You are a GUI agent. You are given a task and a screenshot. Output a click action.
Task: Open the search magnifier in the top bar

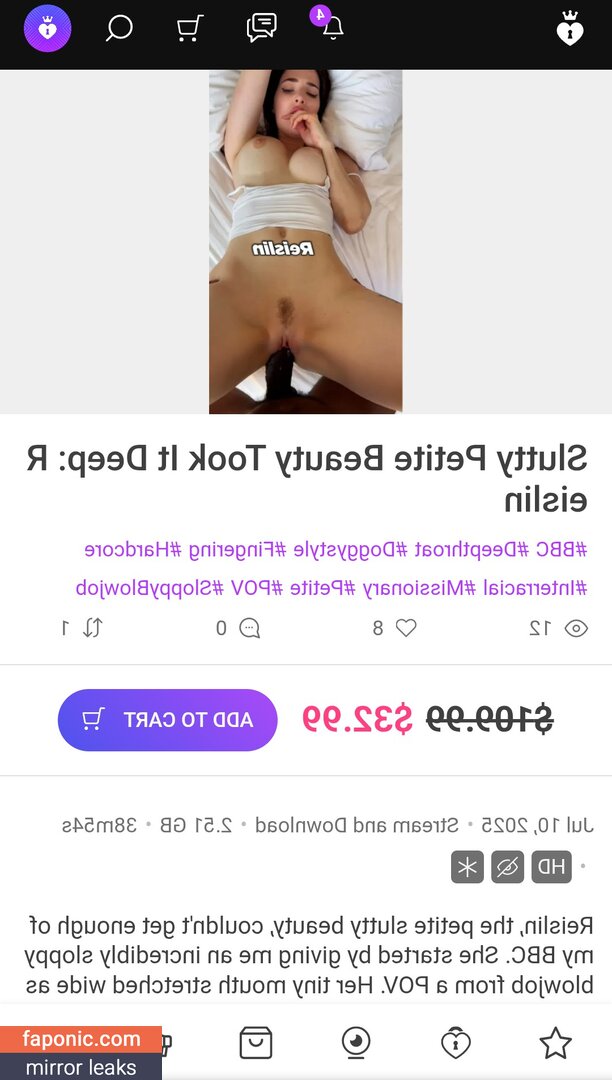click(x=119, y=29)
